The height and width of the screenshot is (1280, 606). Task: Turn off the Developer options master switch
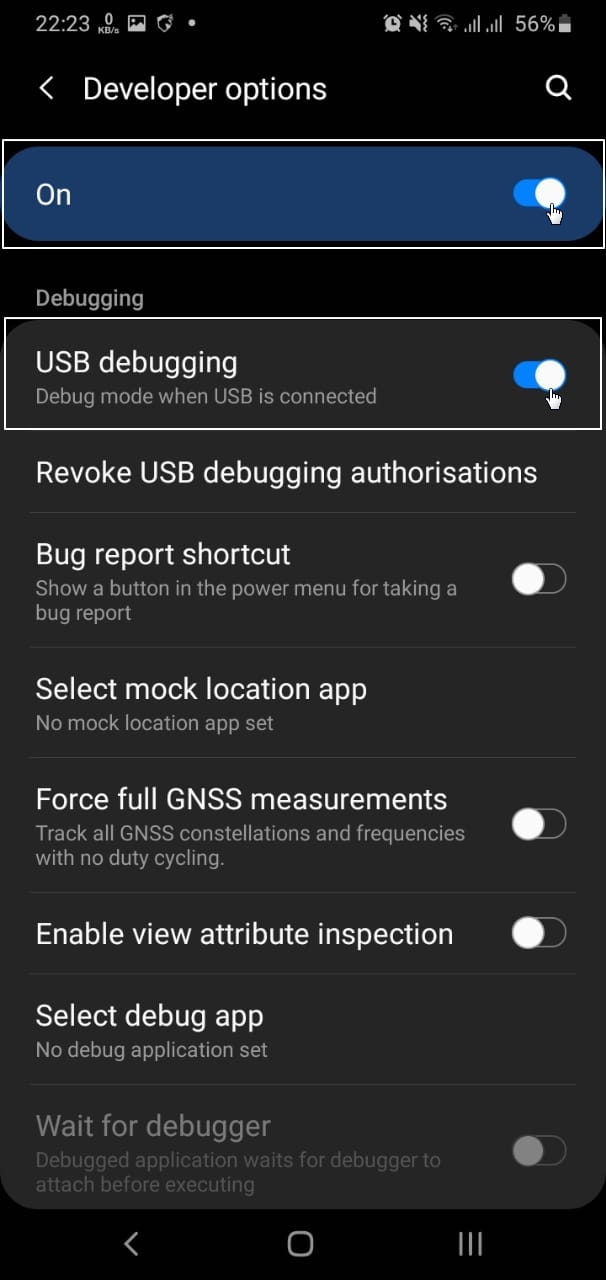pos(540,193)
